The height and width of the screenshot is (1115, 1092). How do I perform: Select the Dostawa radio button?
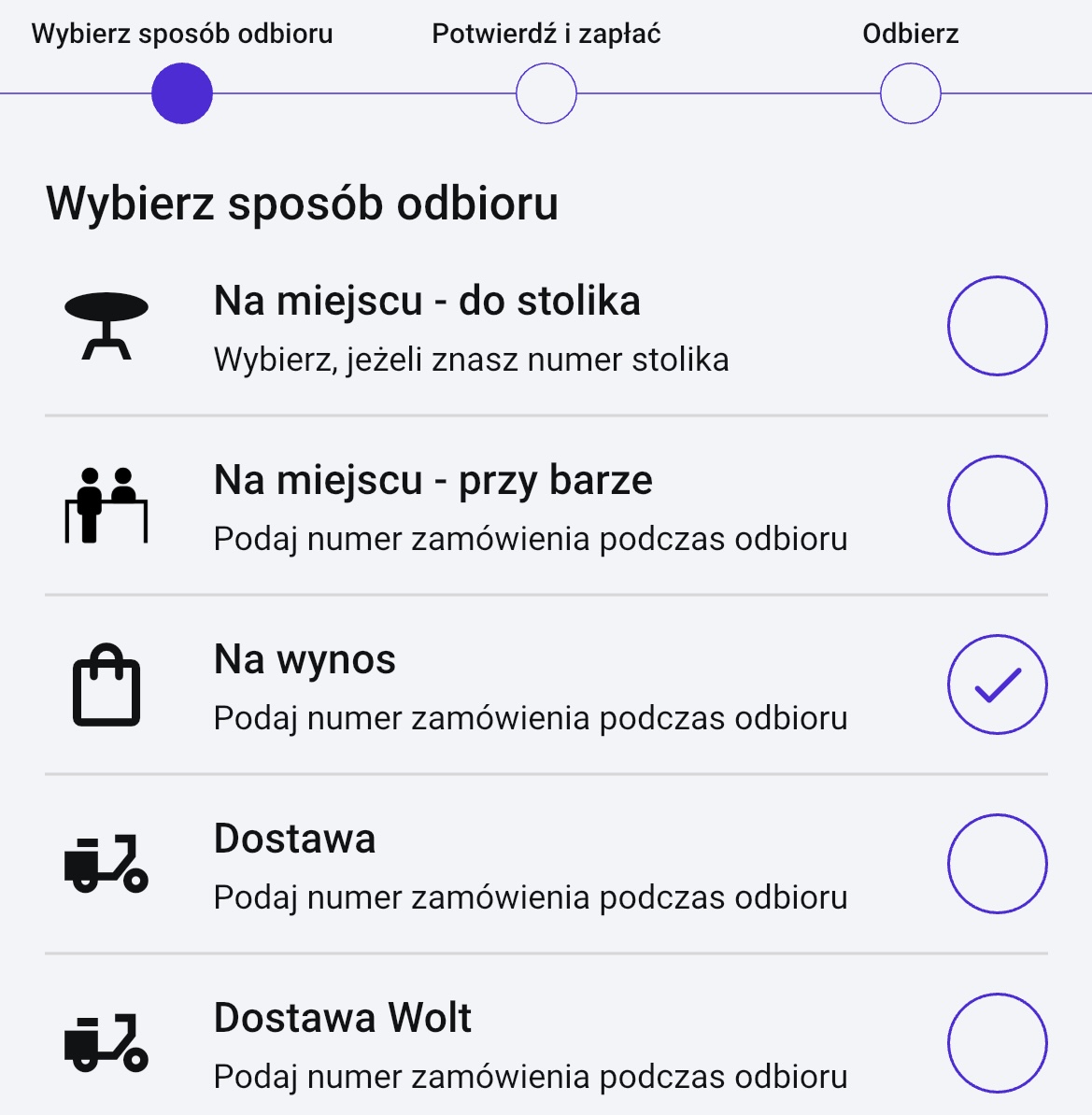(998, 863)
